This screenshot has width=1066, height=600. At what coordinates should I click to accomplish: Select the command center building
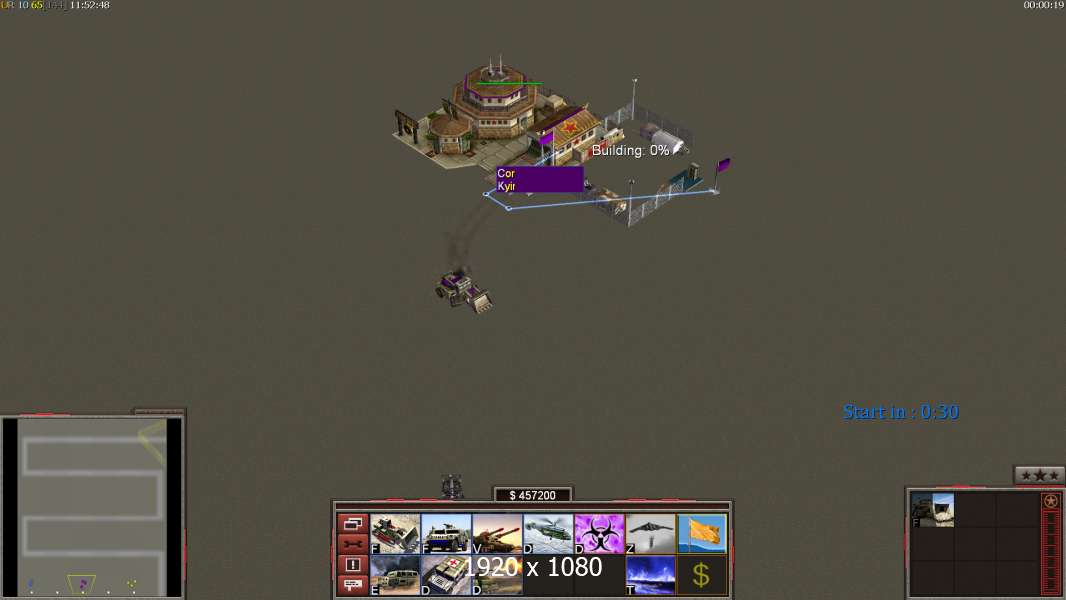[x=490, y=110]
